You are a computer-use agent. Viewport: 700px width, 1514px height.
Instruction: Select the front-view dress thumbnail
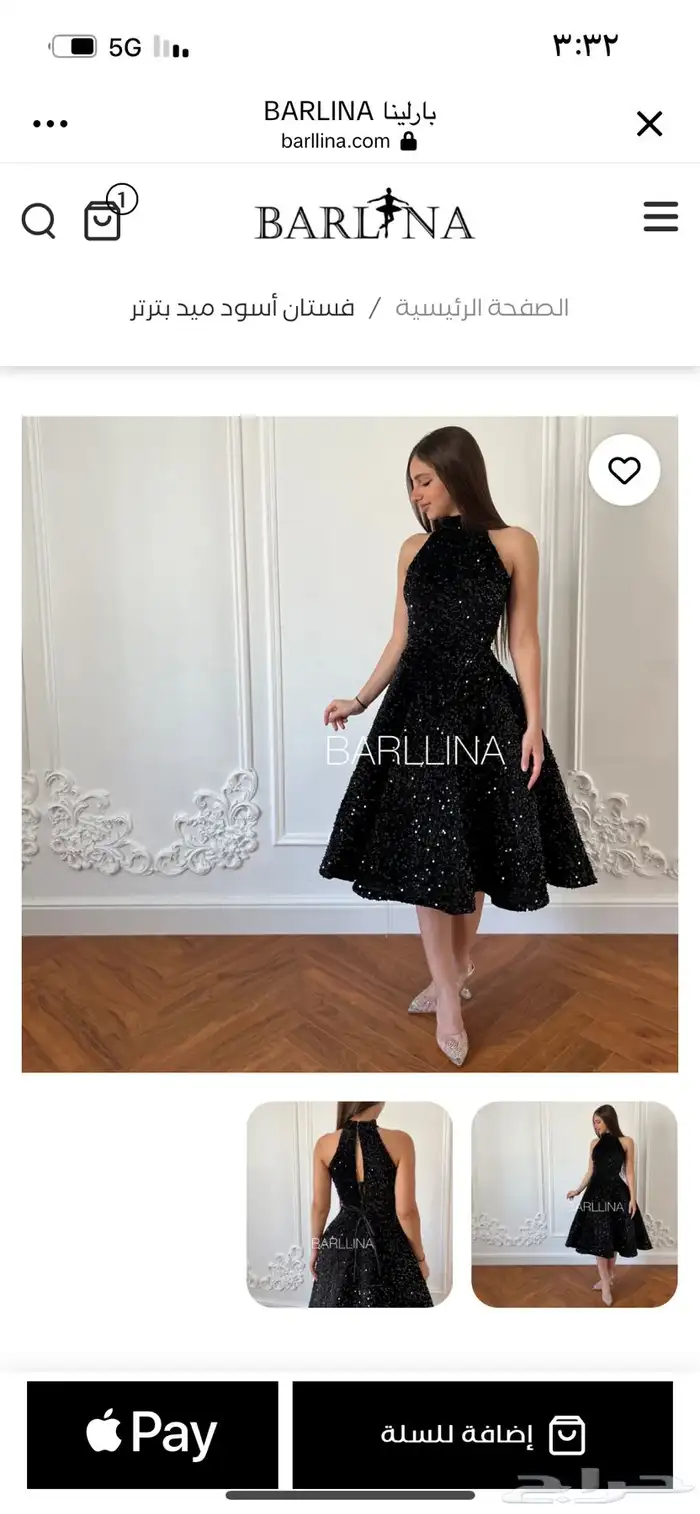574,1204
